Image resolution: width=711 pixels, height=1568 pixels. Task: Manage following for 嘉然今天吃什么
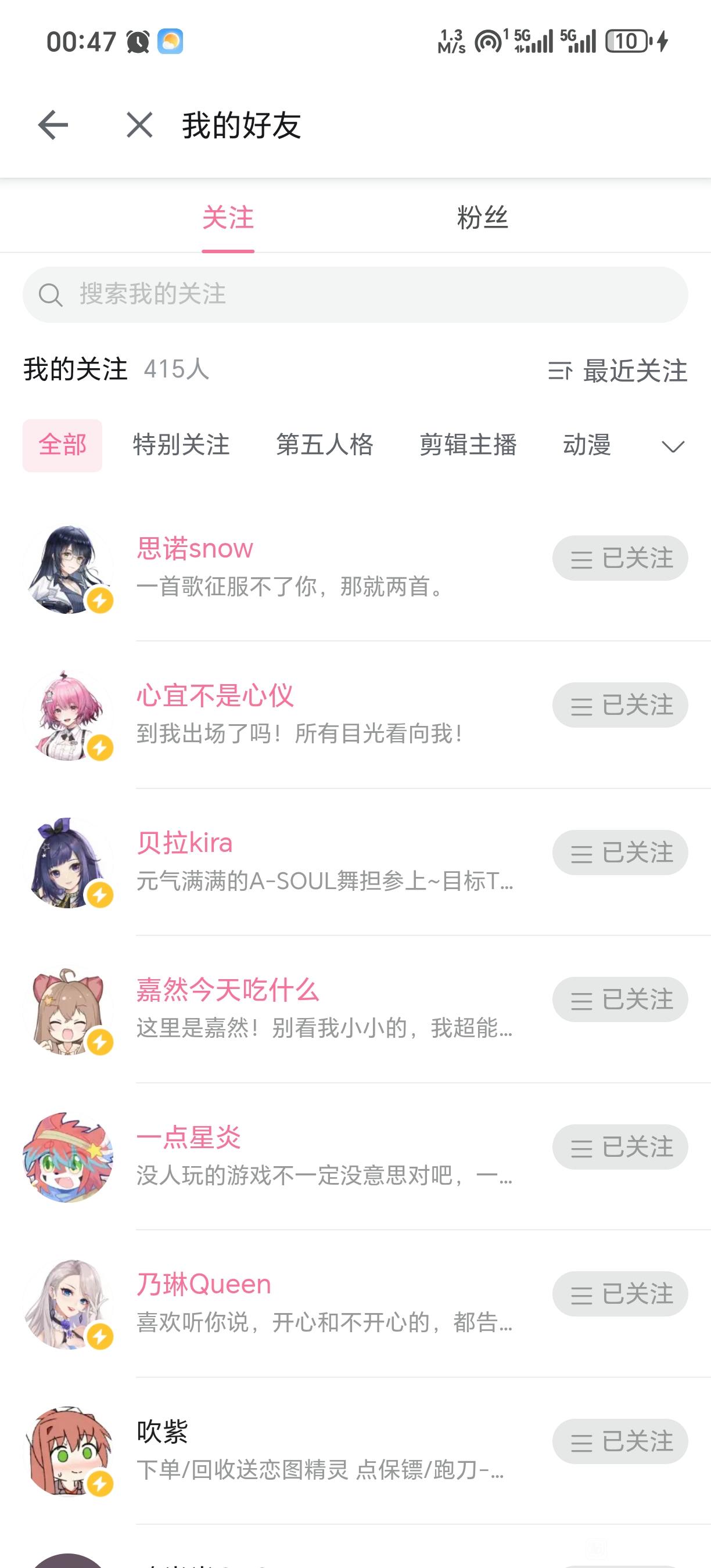click(620, 999)
